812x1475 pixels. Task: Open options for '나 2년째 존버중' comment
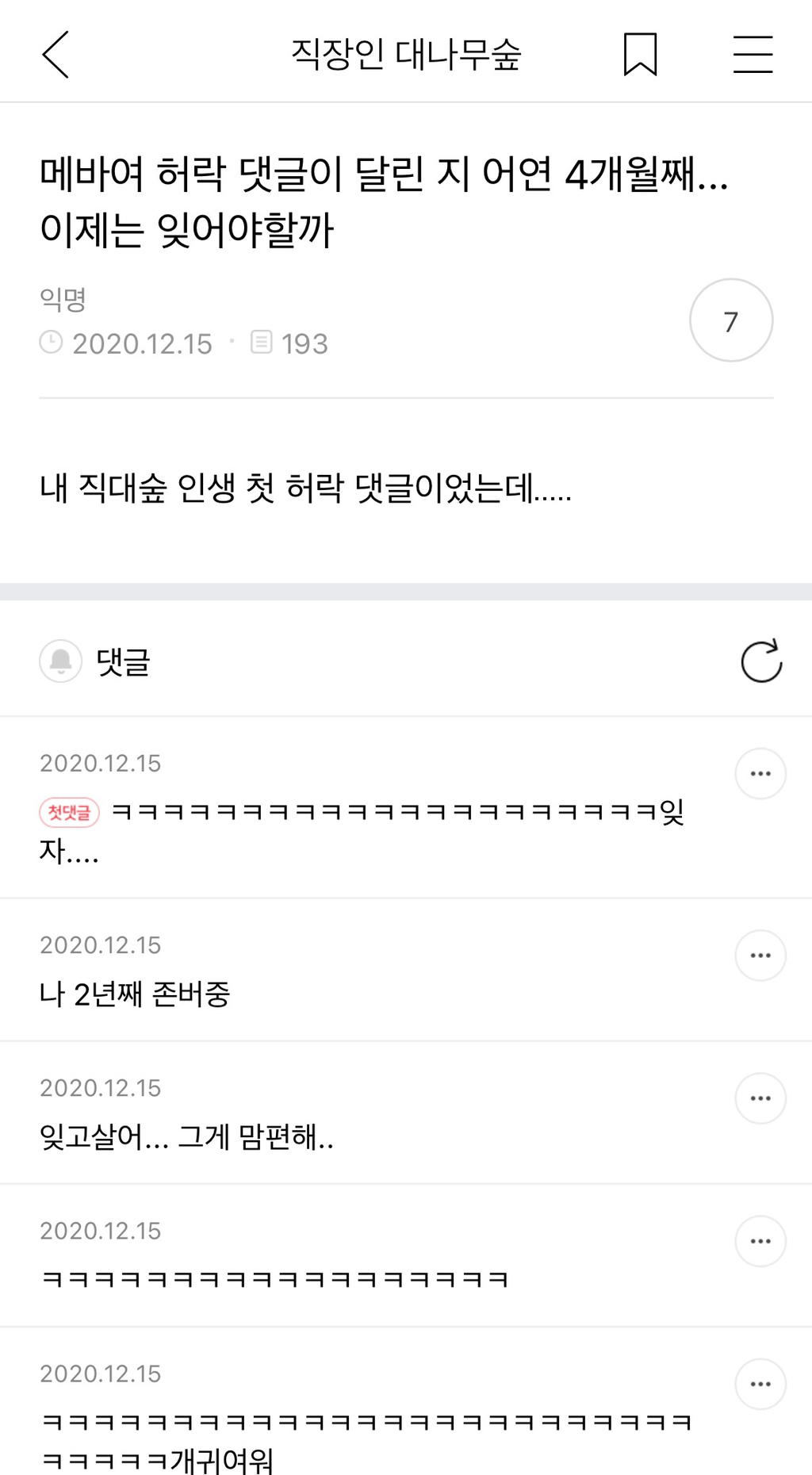coord(760,955)
